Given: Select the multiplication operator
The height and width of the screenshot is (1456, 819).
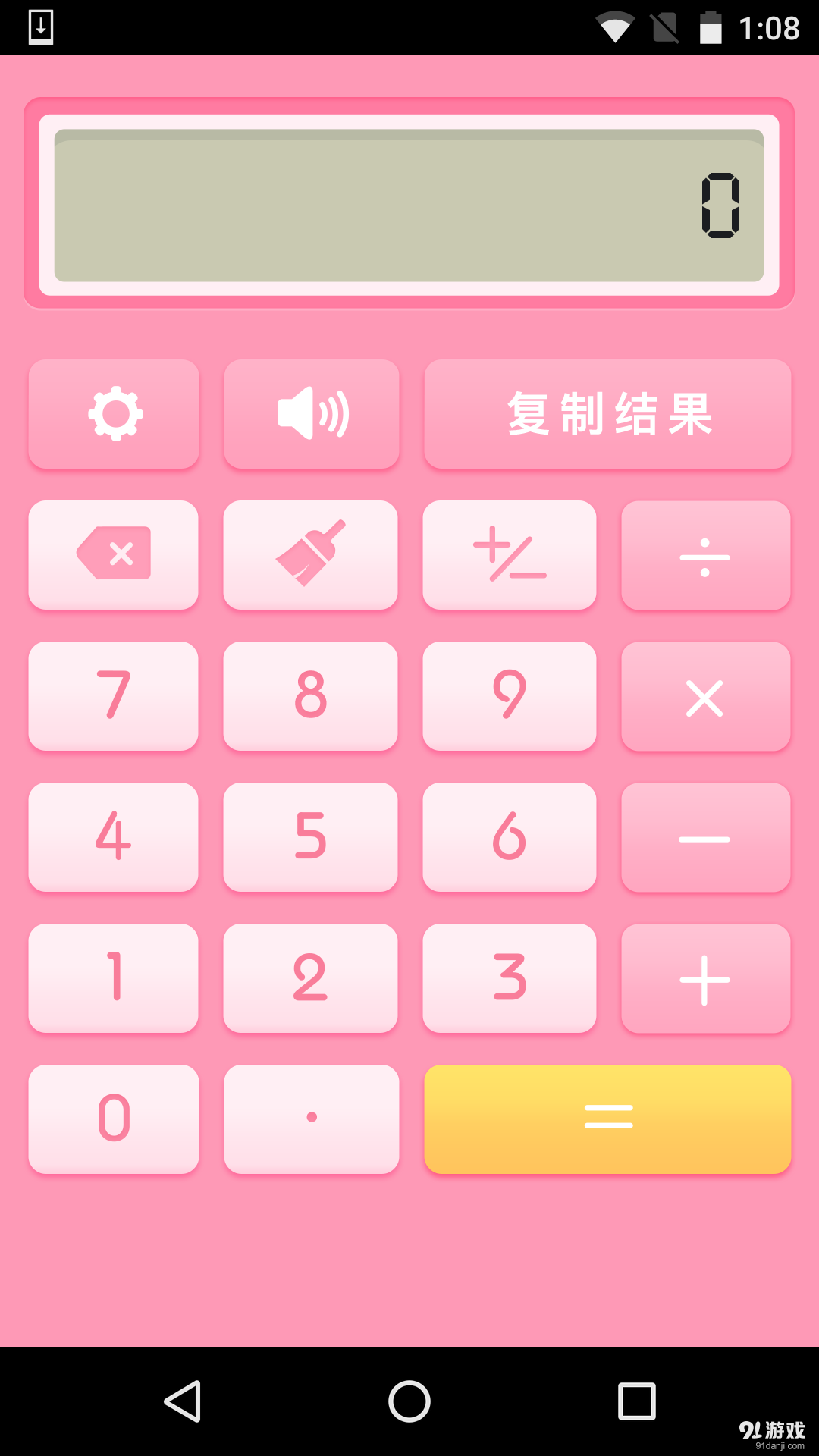Looking at the screenshot, I should (705, 696).
